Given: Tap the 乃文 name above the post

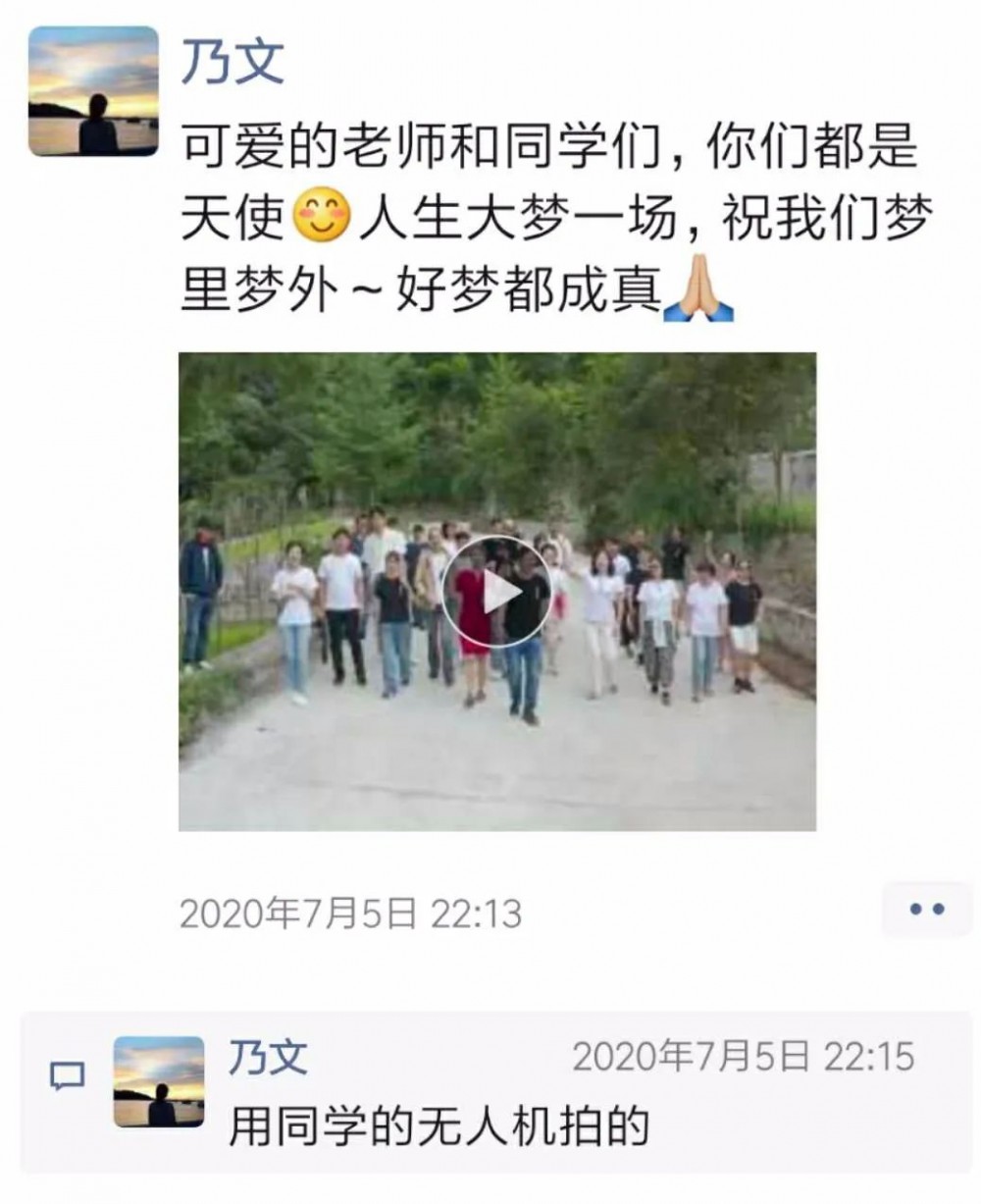Looking at the screenshot, I should click(232, 61).
